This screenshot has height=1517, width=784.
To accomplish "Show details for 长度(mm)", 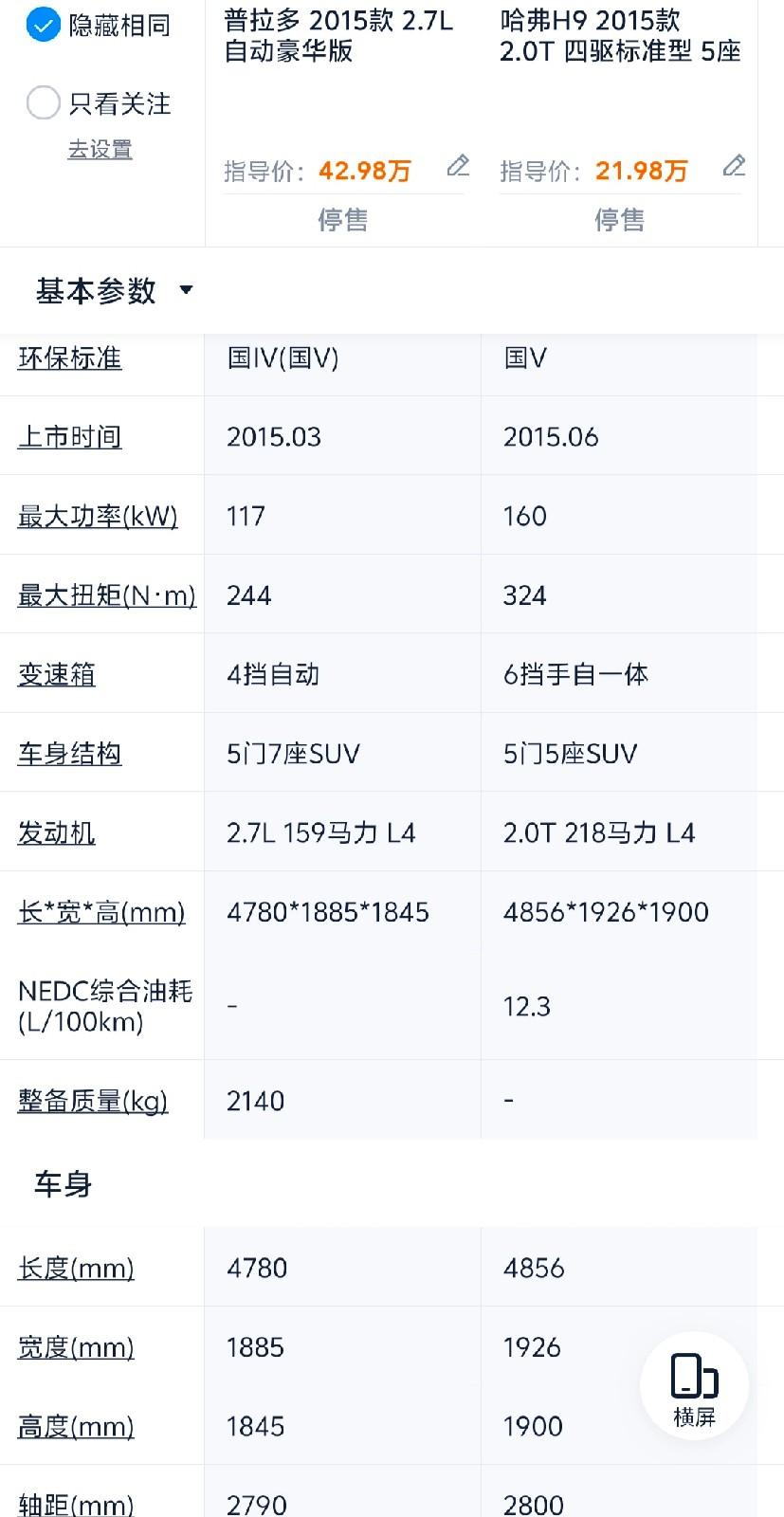I will [76, 1268].
